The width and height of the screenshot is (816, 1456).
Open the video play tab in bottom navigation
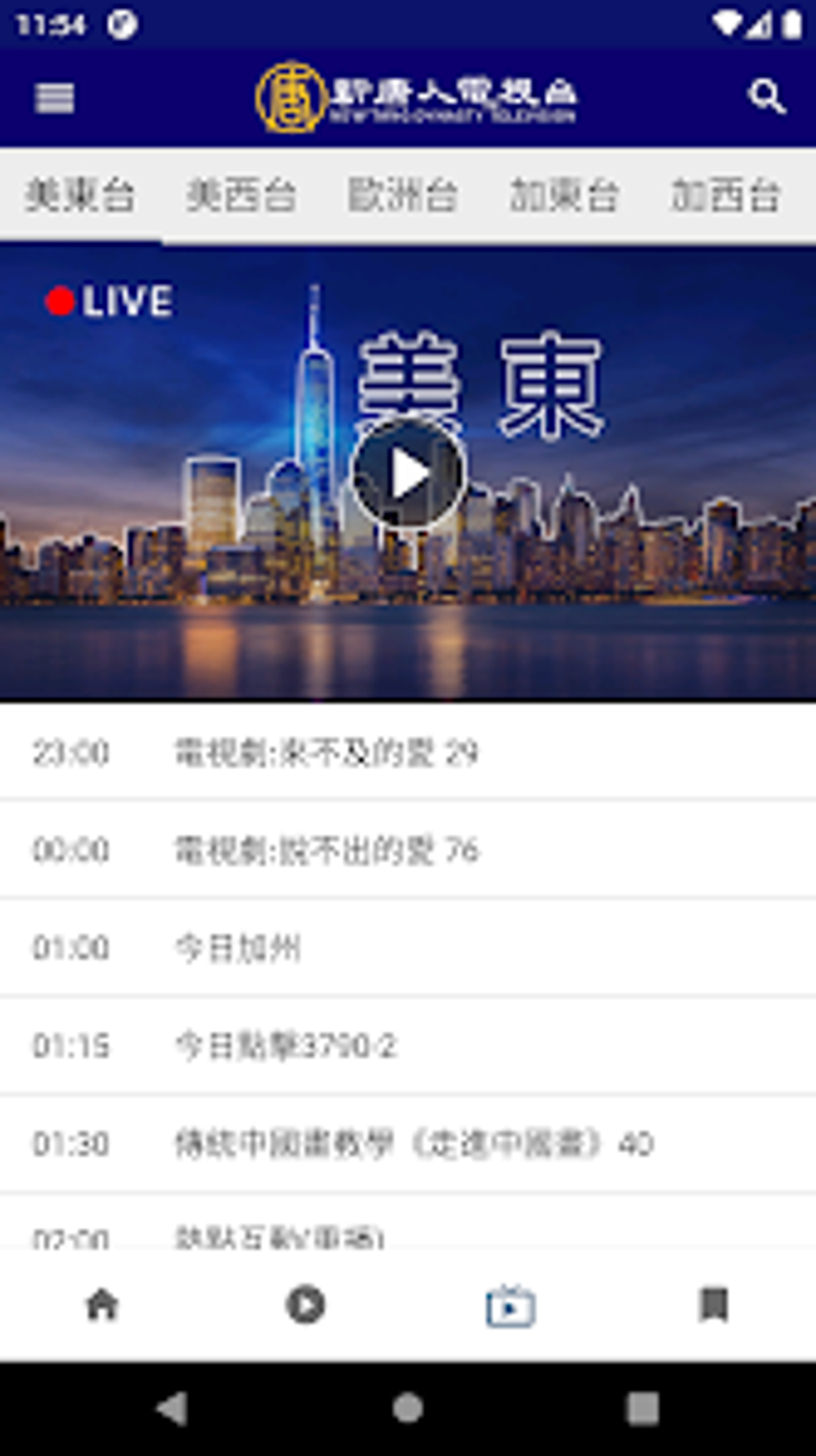(306, 1305)
